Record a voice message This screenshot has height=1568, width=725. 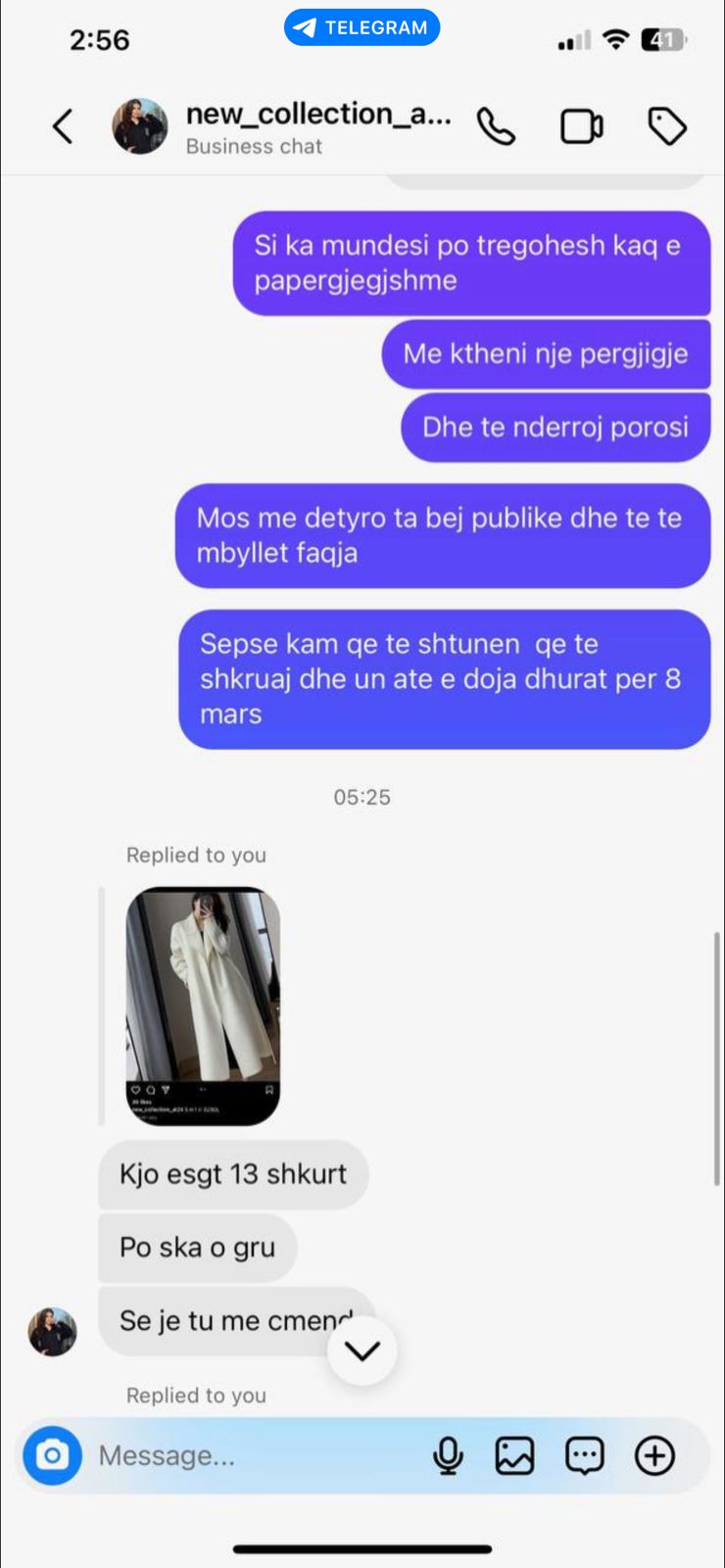pyautogui.click(x=448, y=1455)
